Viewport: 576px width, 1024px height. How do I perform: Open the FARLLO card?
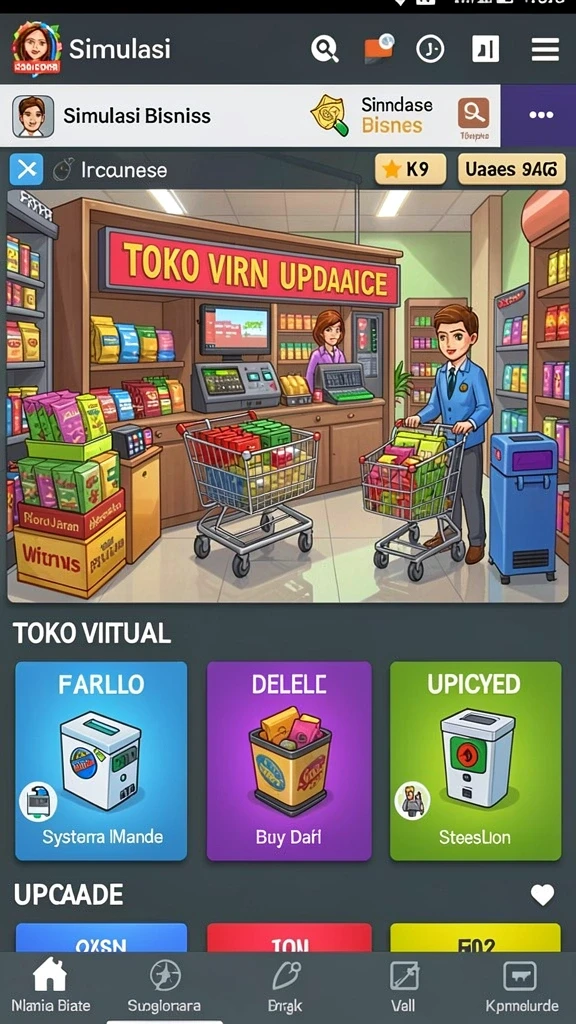pyautogui.click(x=101, y=761)
